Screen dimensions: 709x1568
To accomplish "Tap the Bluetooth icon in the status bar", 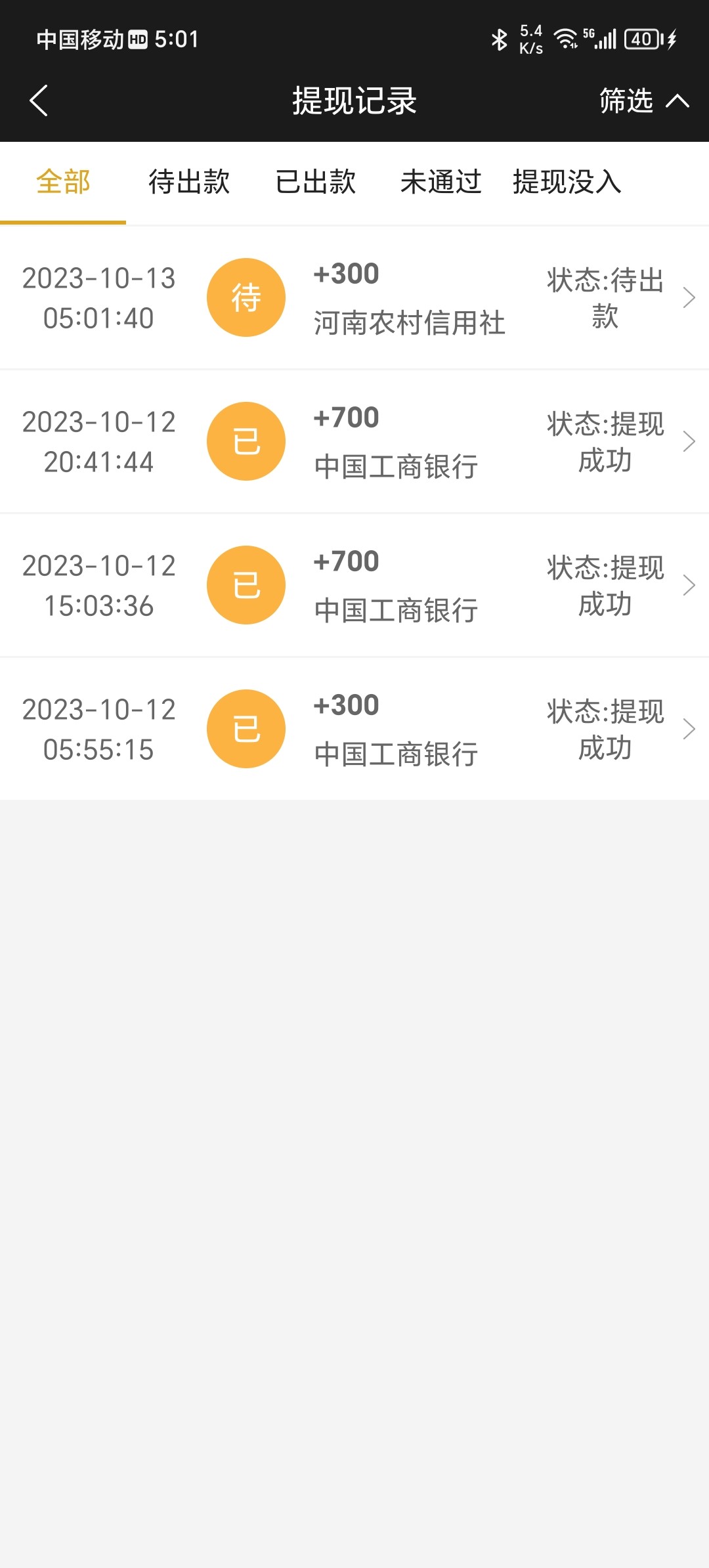I will 499,39.
